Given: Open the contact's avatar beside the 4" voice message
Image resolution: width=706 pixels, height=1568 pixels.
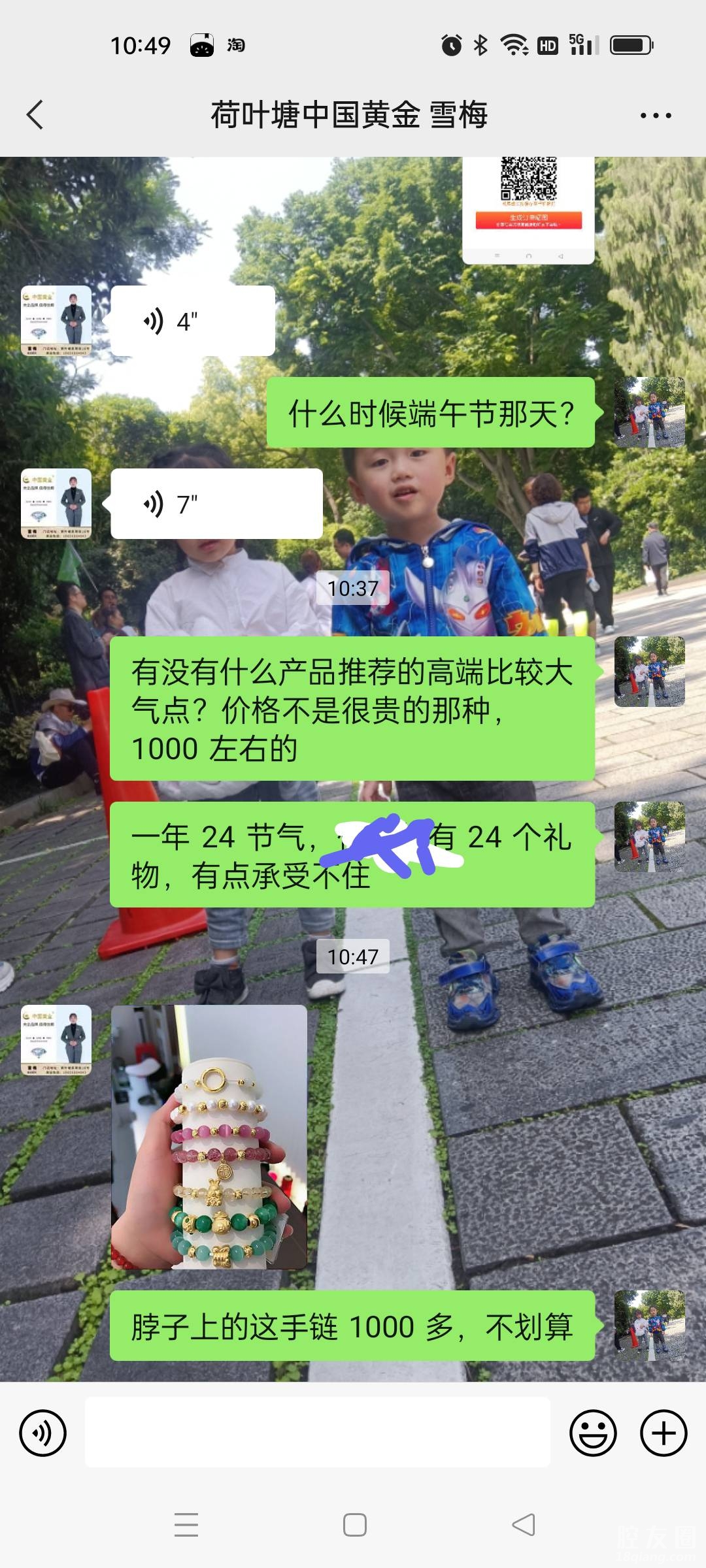Looking at the screenshot, I should click(56, 321).
